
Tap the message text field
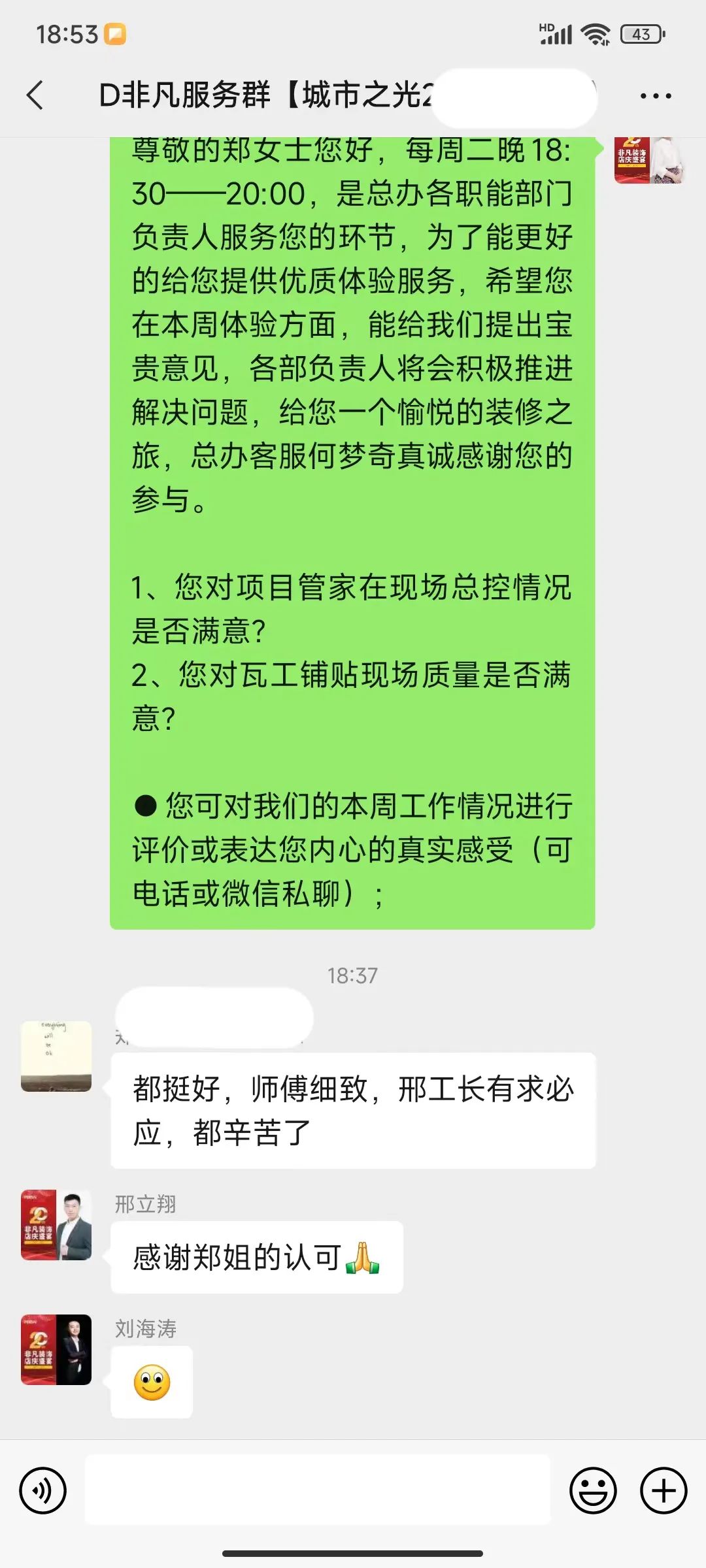coord(318,1491)
